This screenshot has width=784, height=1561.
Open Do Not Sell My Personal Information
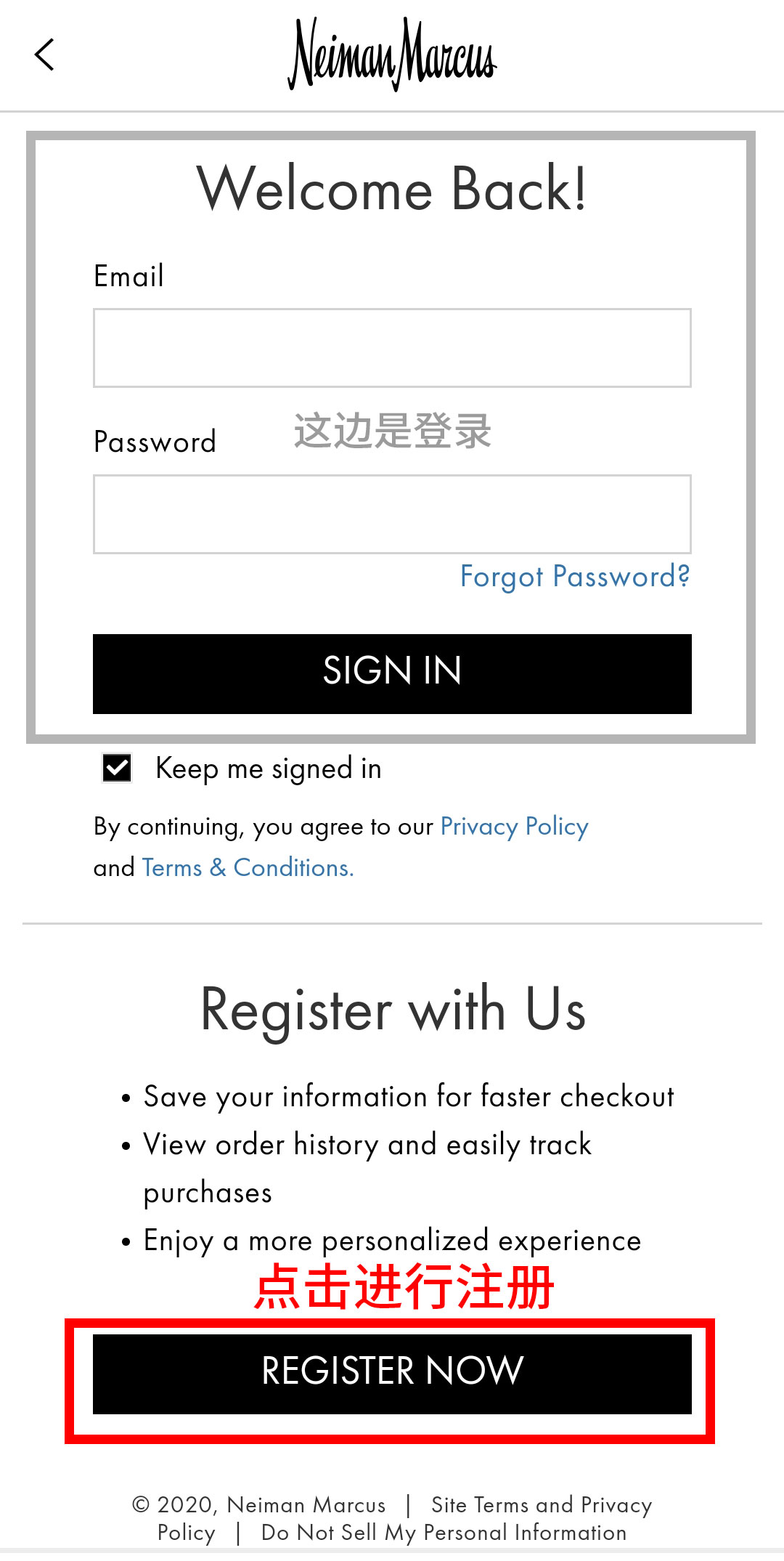tap(444, 1533)
